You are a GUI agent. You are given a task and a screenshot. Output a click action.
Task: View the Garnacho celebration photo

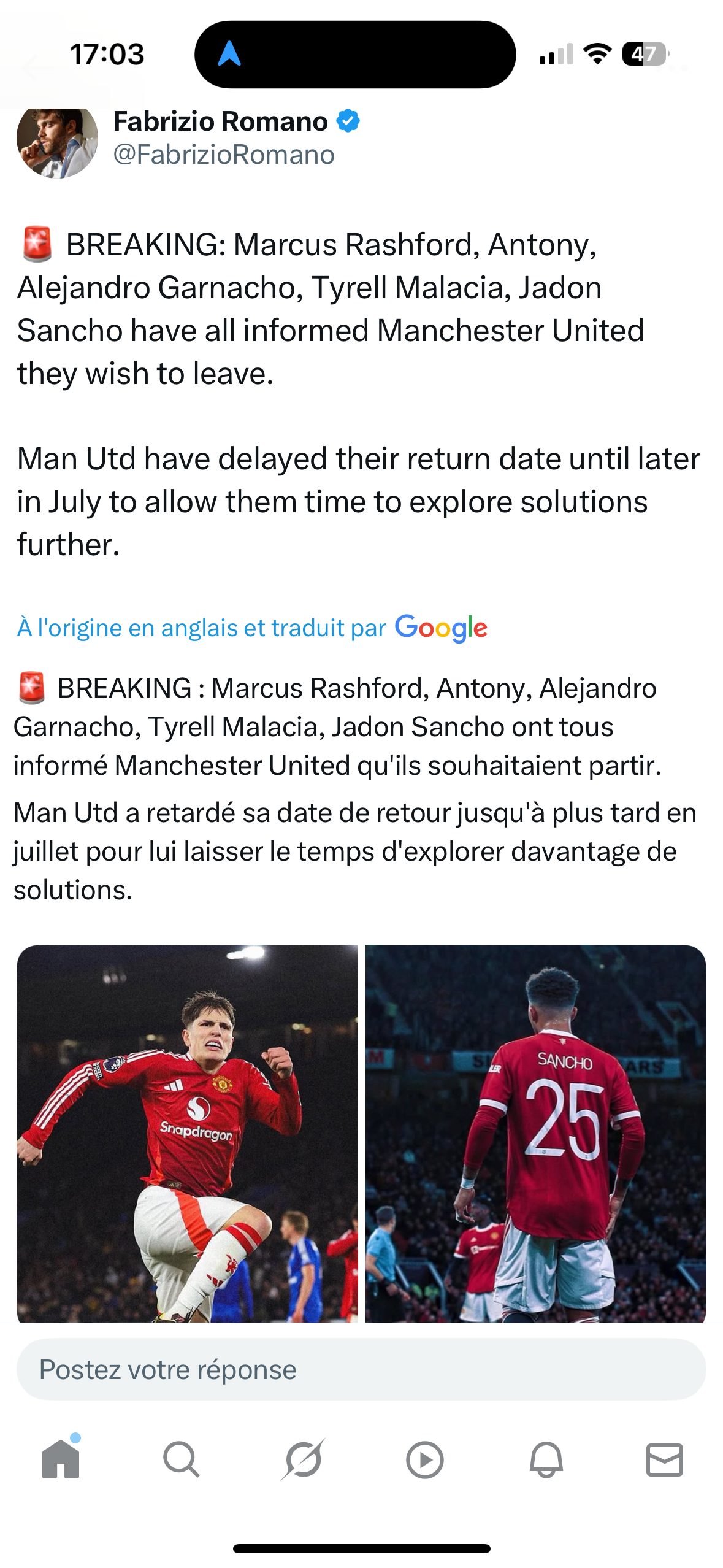(187, 1133)
